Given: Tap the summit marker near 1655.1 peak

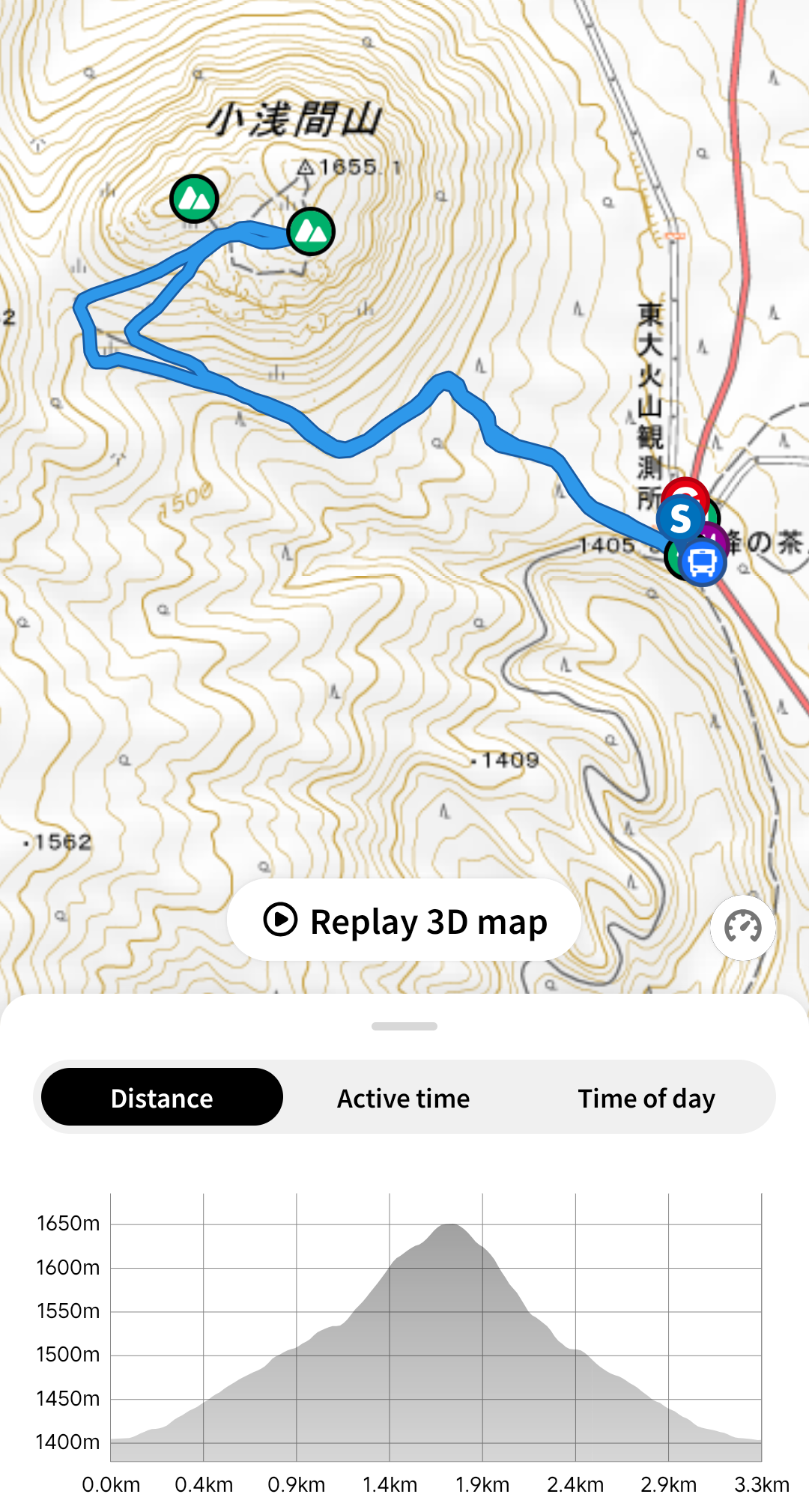Looking at the screenshot, I should point(311,231).
